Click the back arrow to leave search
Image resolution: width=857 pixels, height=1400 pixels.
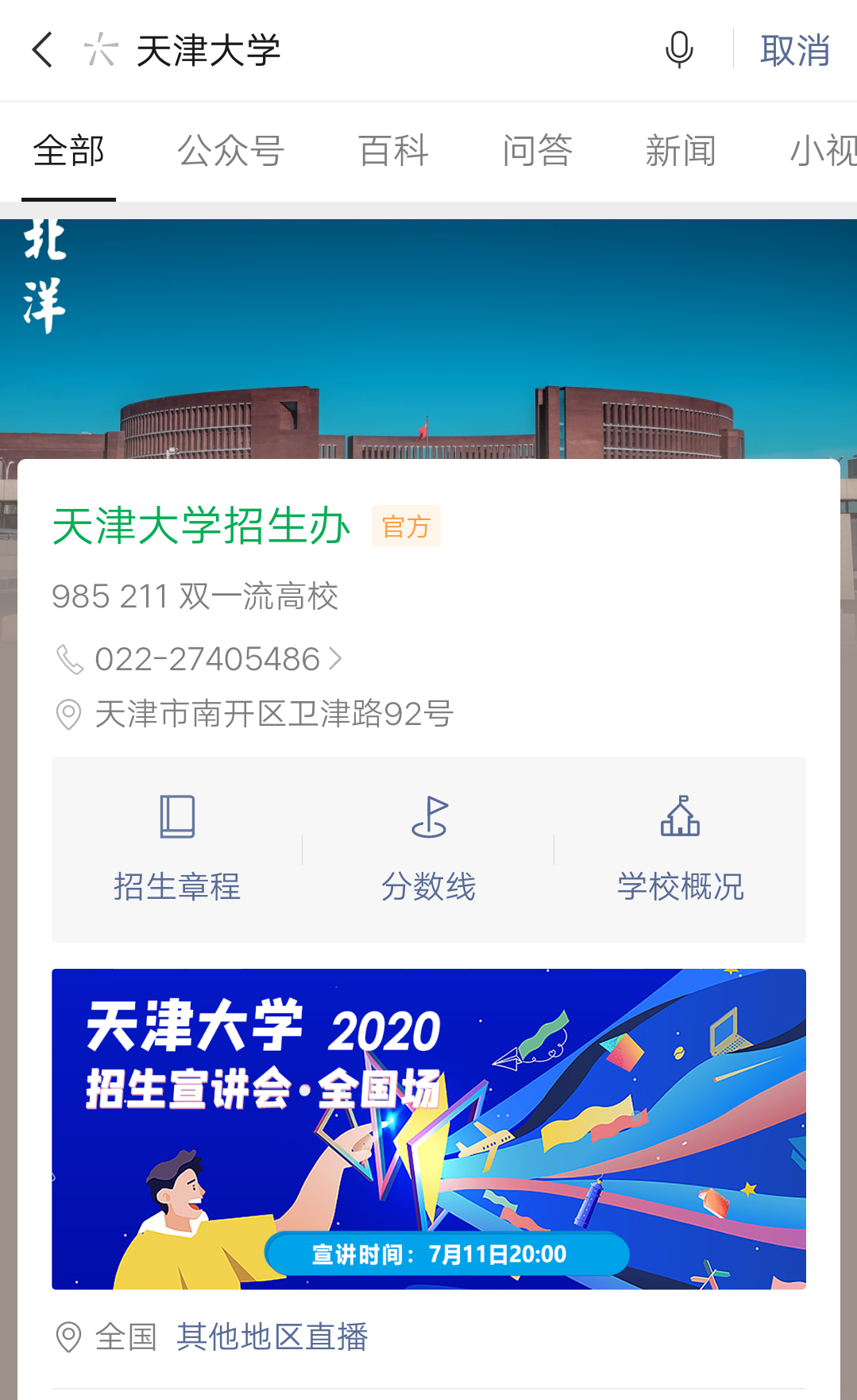[42, 49]
